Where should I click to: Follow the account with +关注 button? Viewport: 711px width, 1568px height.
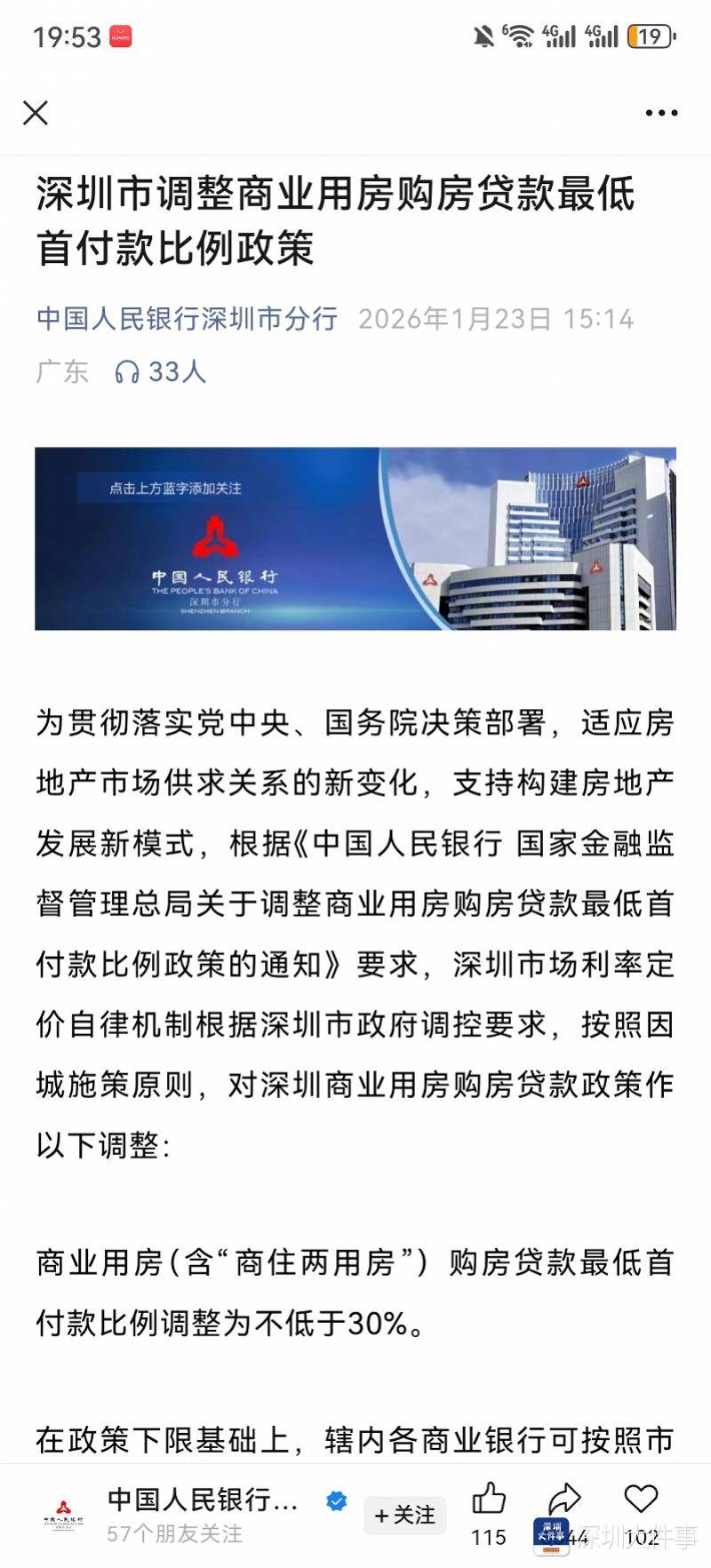[404, 1515]
